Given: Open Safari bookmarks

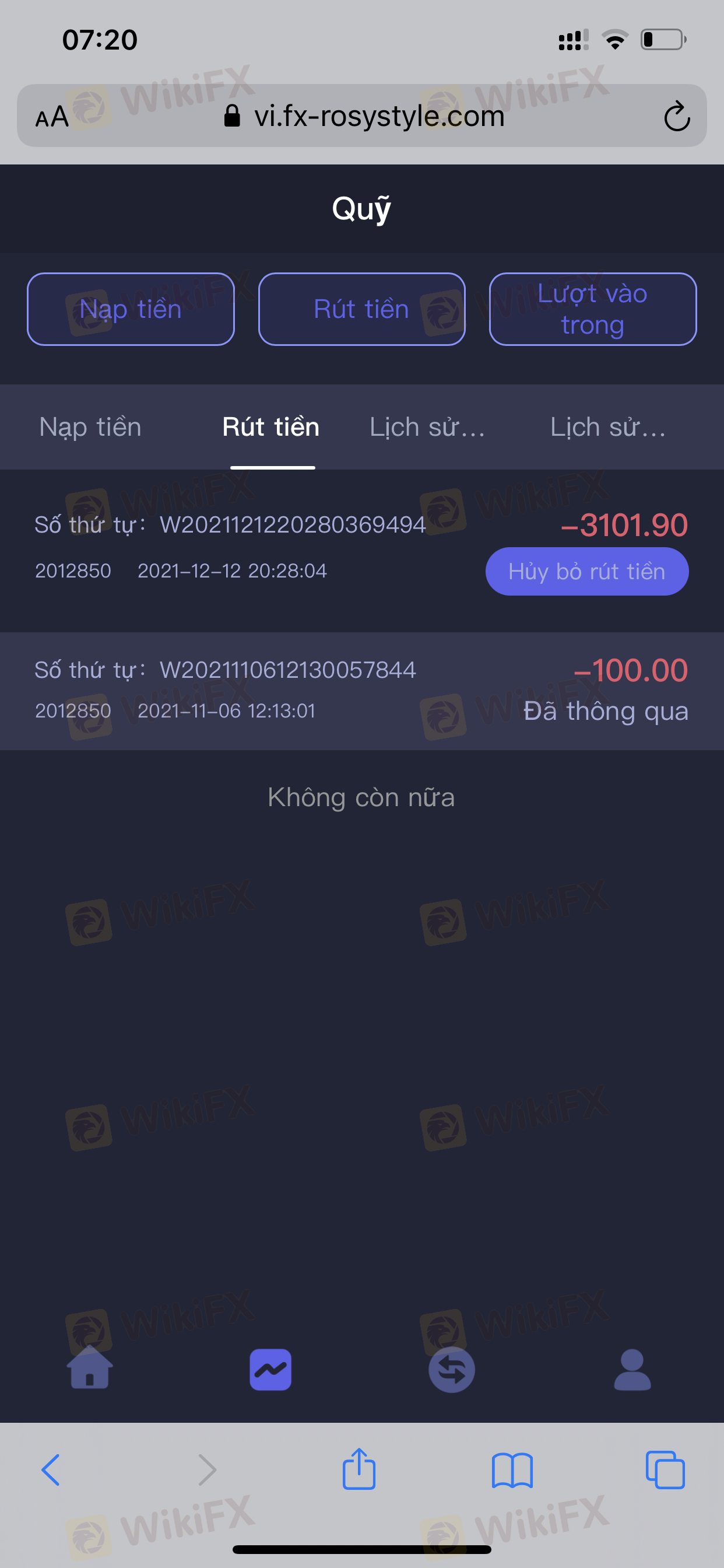Looking at the screenshot, I should coord(512,1470).
